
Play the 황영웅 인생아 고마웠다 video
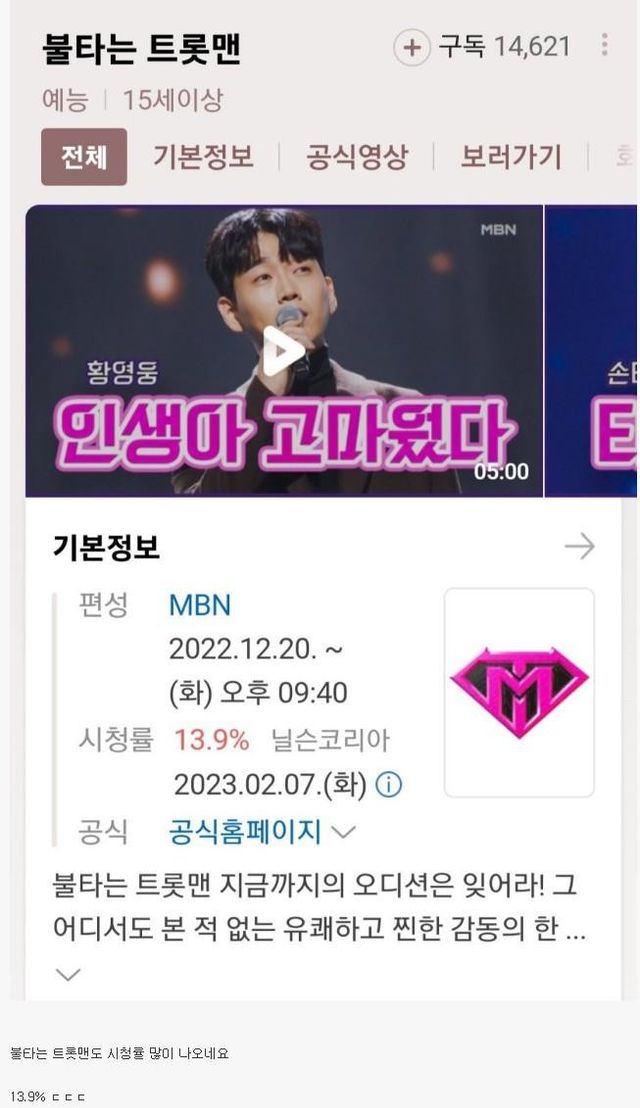[x=284, y=351]
